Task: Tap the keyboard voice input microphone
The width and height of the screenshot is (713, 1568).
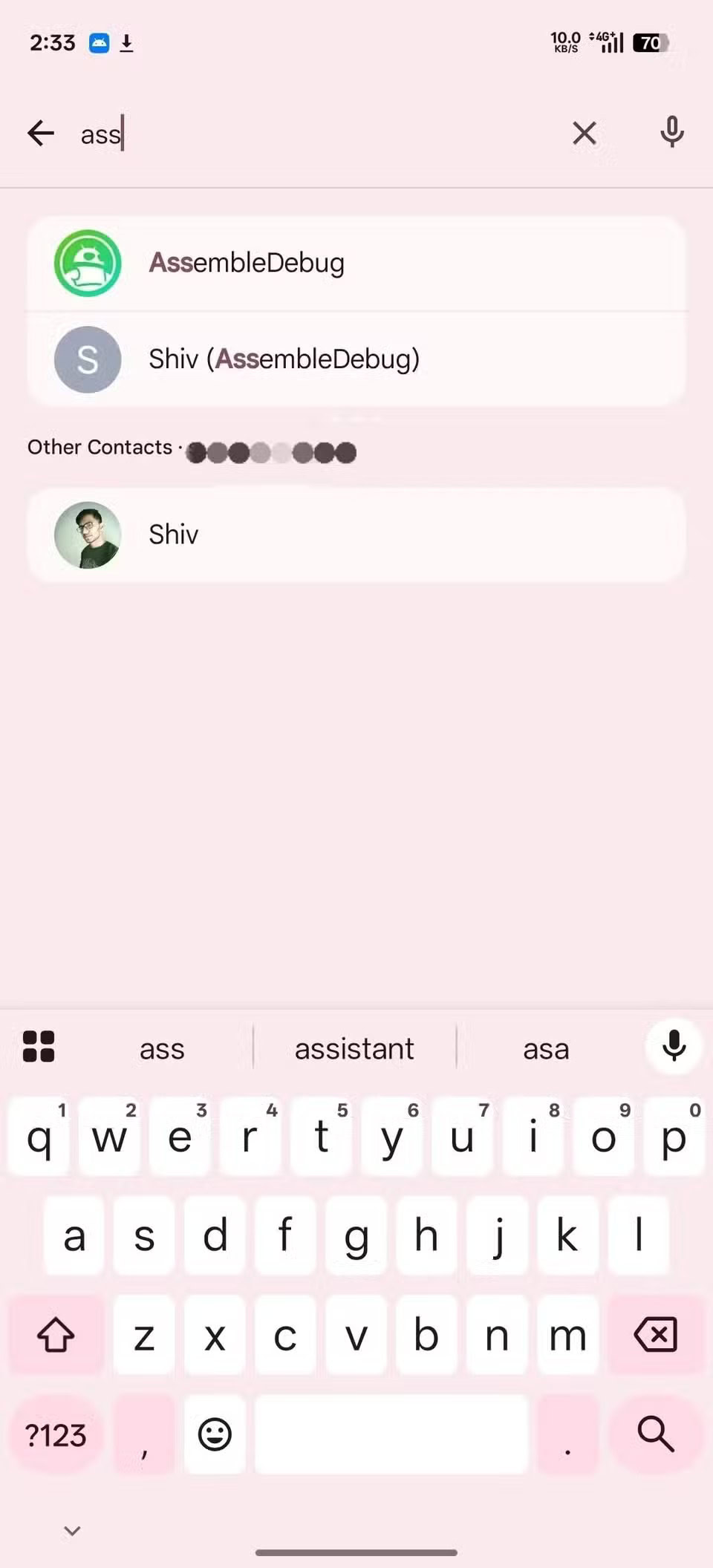Action: coord(674,1047)
